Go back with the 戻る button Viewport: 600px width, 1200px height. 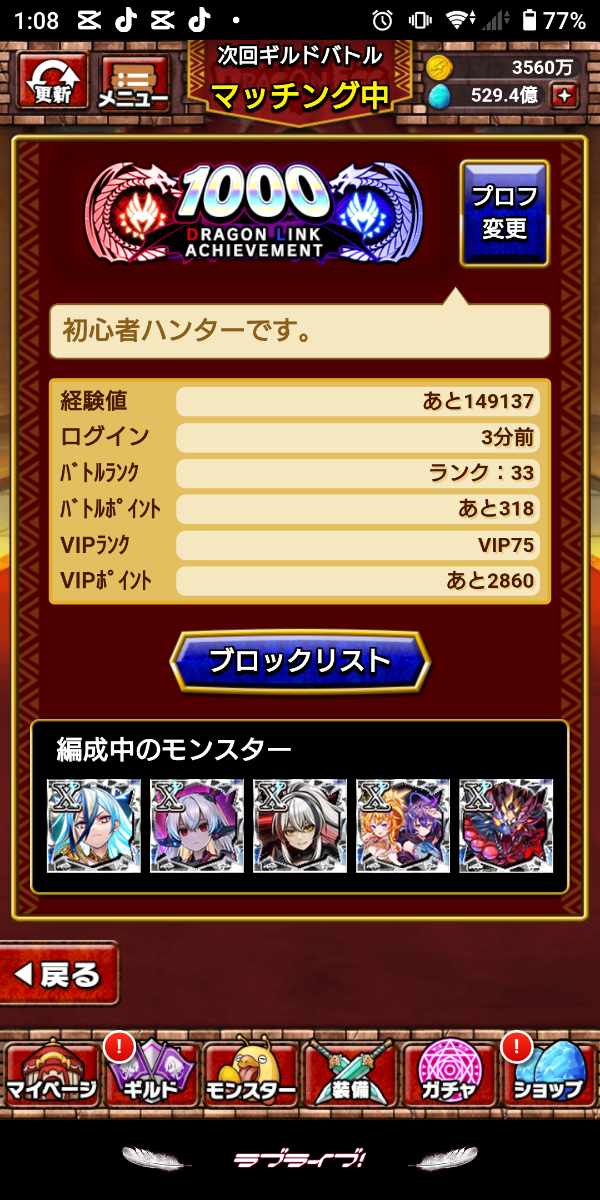point(60,974)
